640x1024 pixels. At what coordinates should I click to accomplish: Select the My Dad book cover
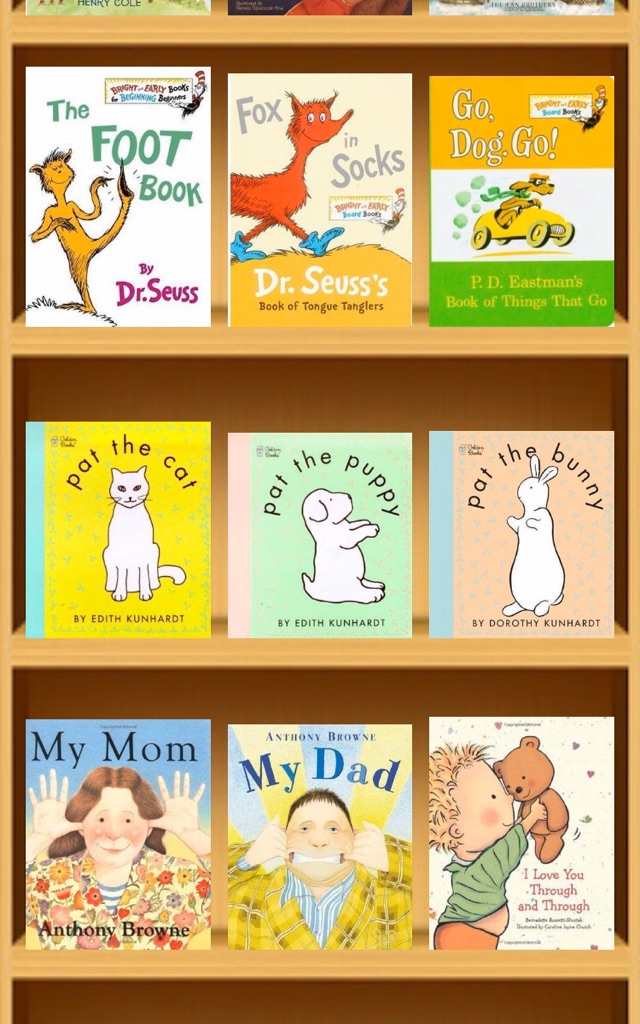click(x=320, y=837)
